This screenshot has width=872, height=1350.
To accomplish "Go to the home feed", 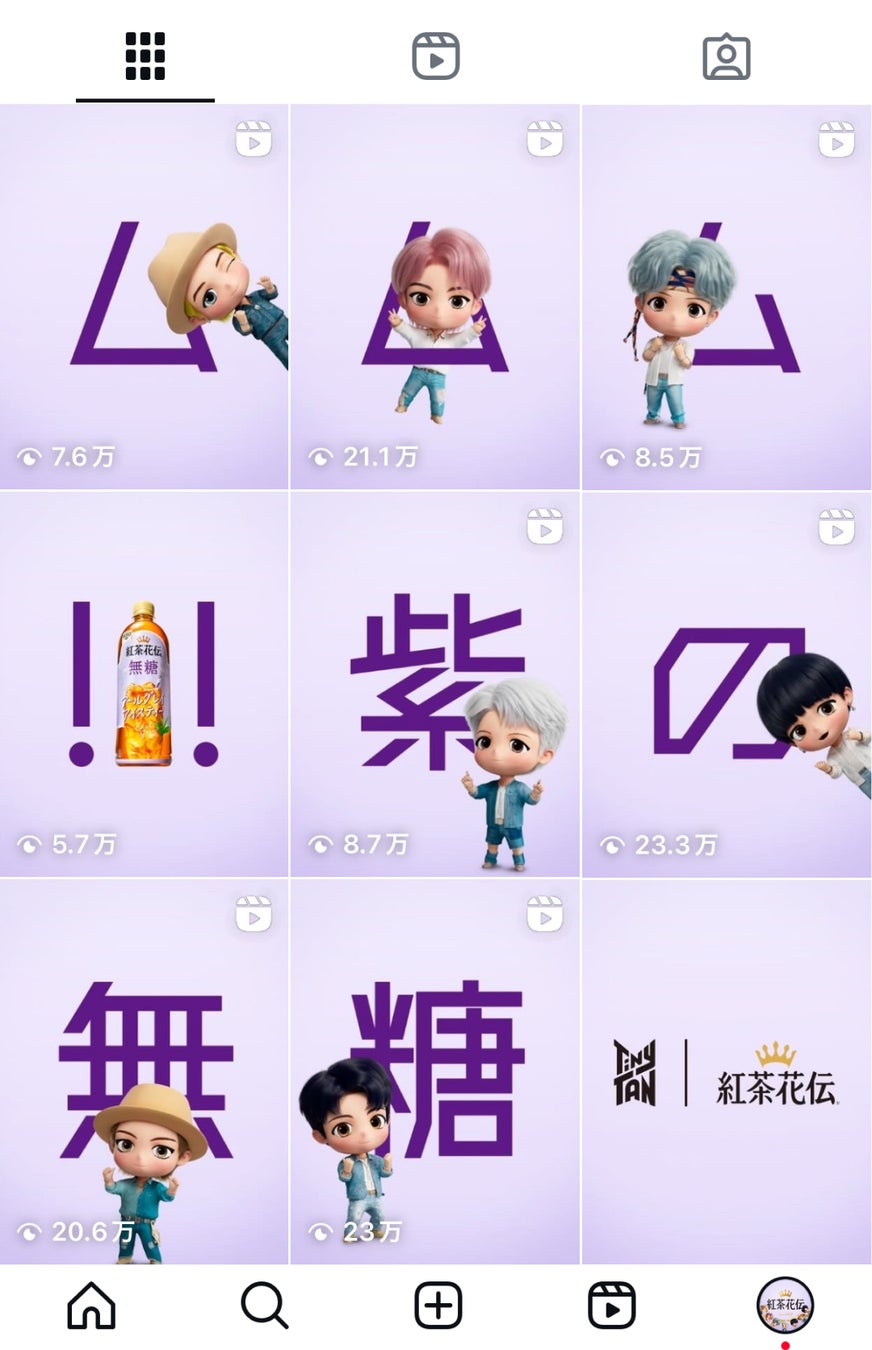I will point(91,1306).
